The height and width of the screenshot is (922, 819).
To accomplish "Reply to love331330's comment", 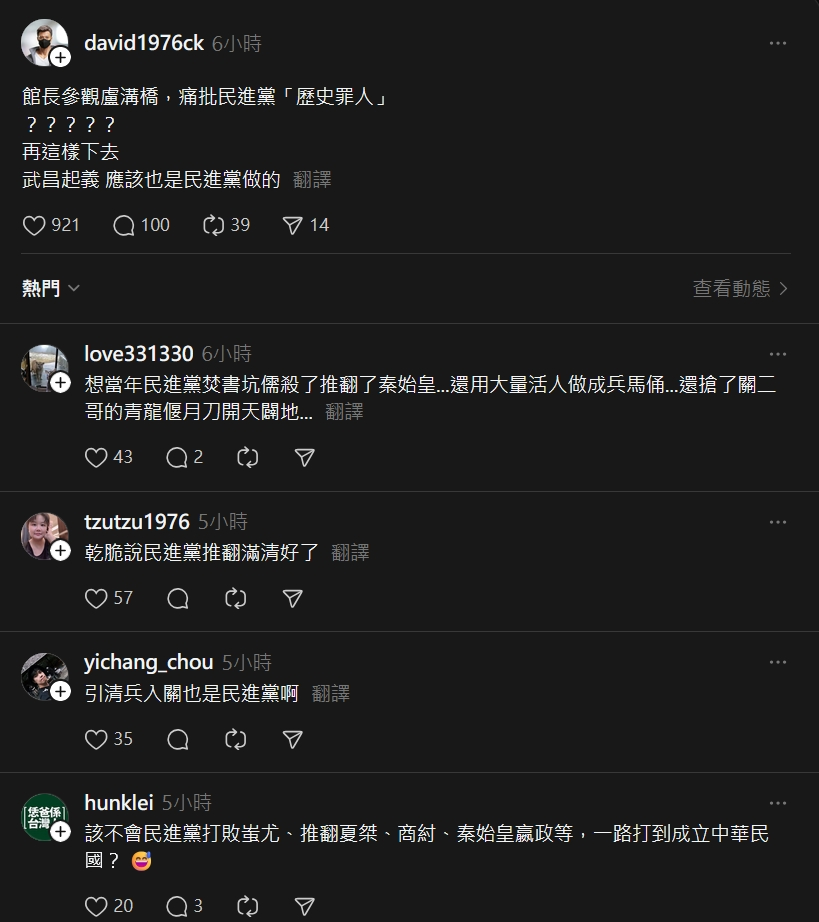I will click(x=177, y=457).
